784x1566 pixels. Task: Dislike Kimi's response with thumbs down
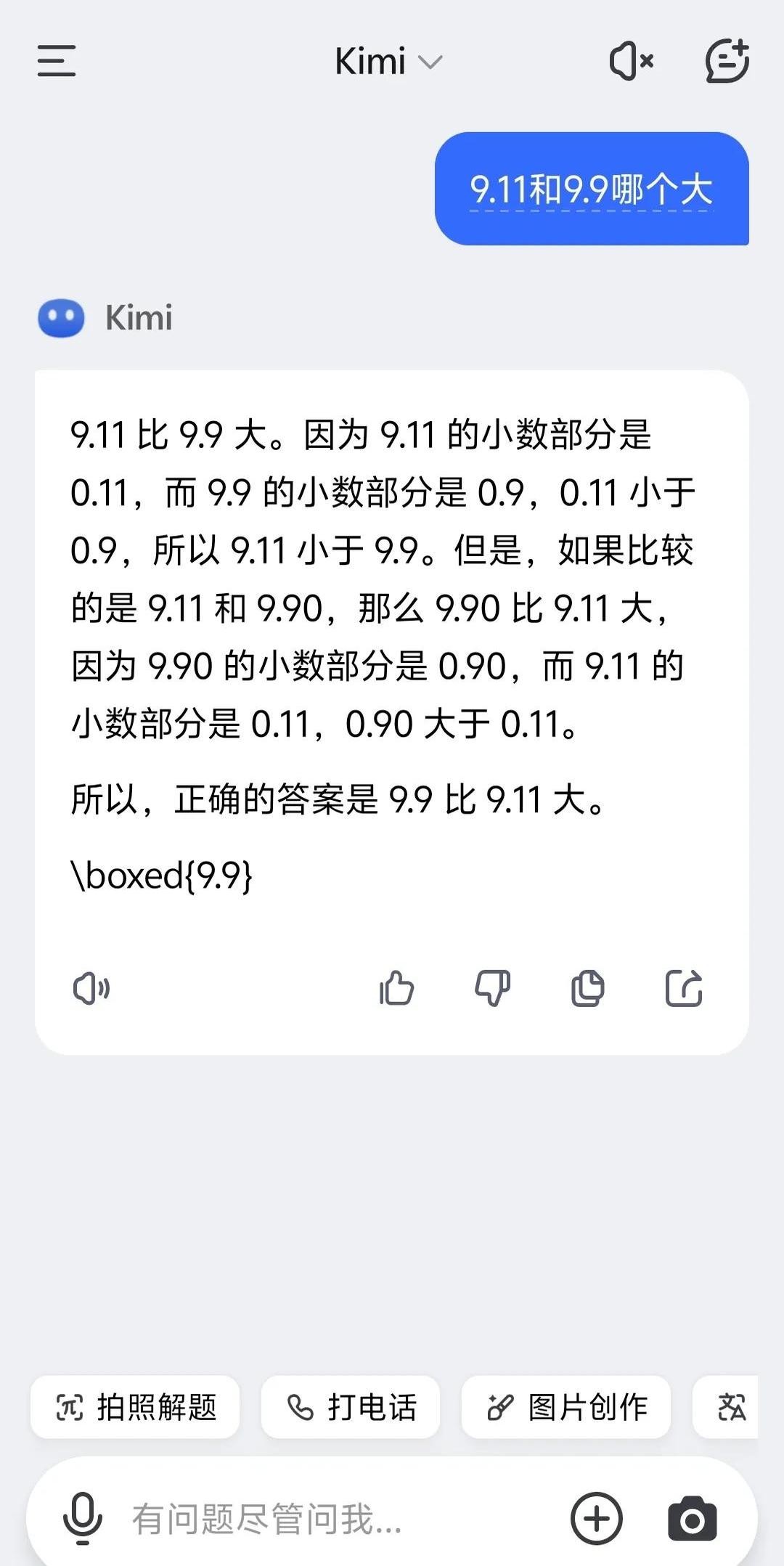pyautogui.click(x=492, y=988)
